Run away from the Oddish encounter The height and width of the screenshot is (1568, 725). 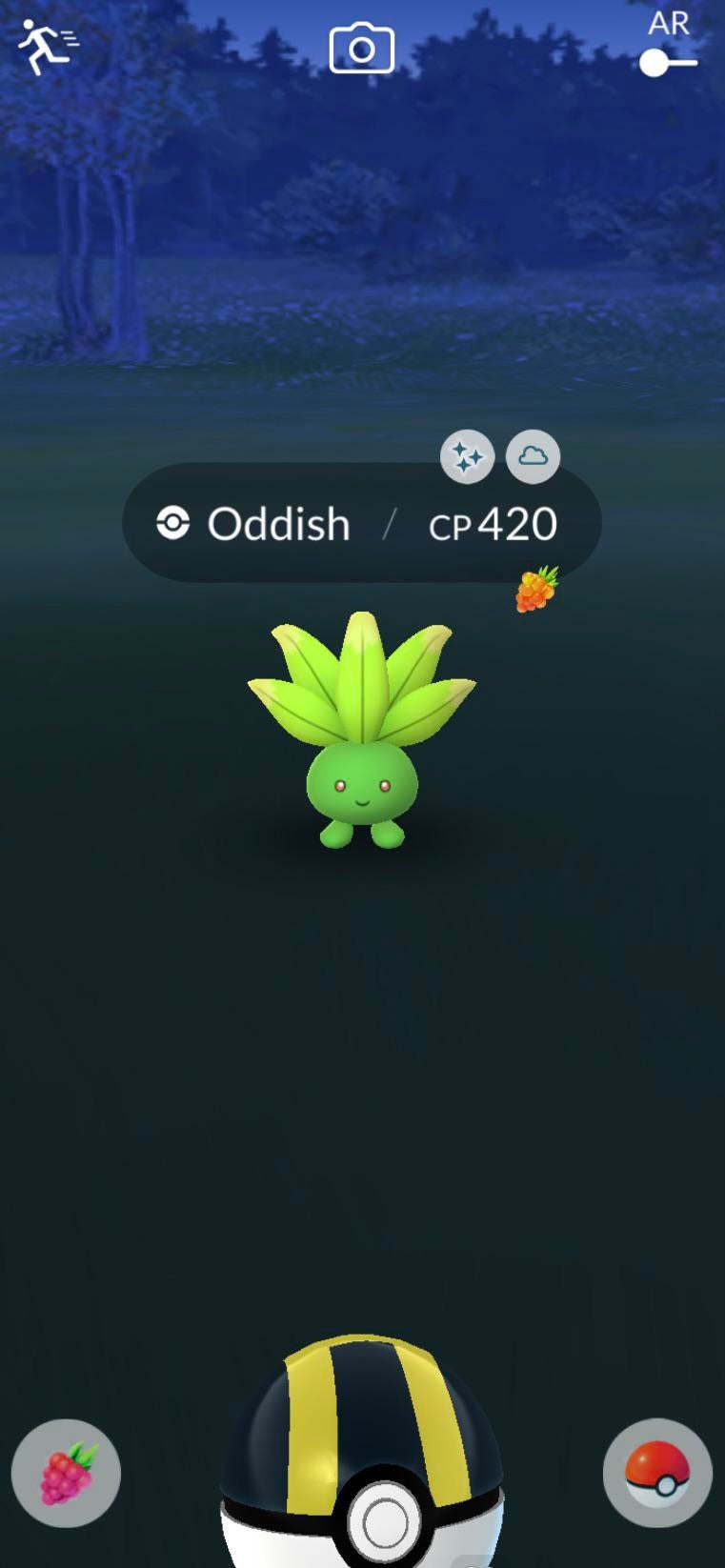pos(46,47)
